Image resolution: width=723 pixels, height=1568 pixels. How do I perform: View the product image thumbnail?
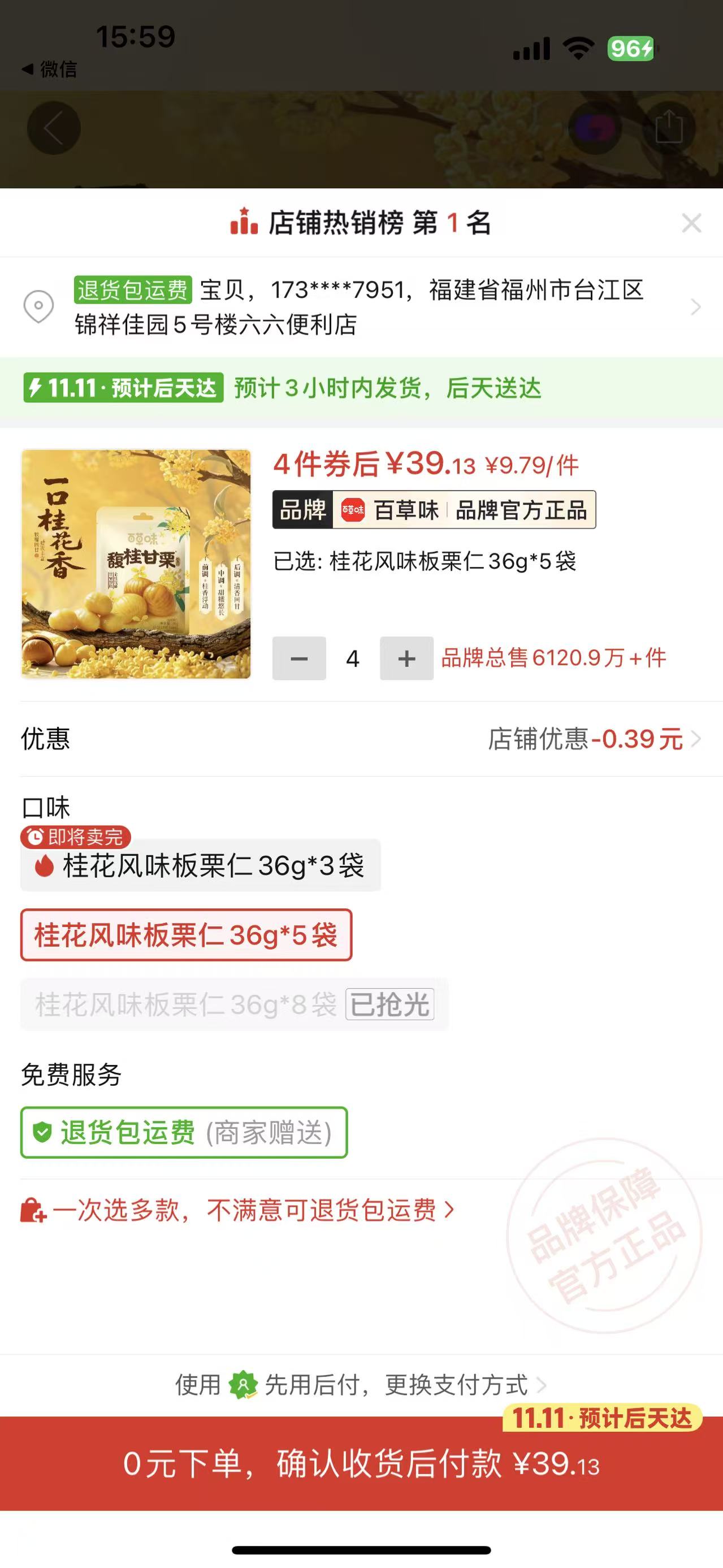pyautogui.click(x=136, y=564)
